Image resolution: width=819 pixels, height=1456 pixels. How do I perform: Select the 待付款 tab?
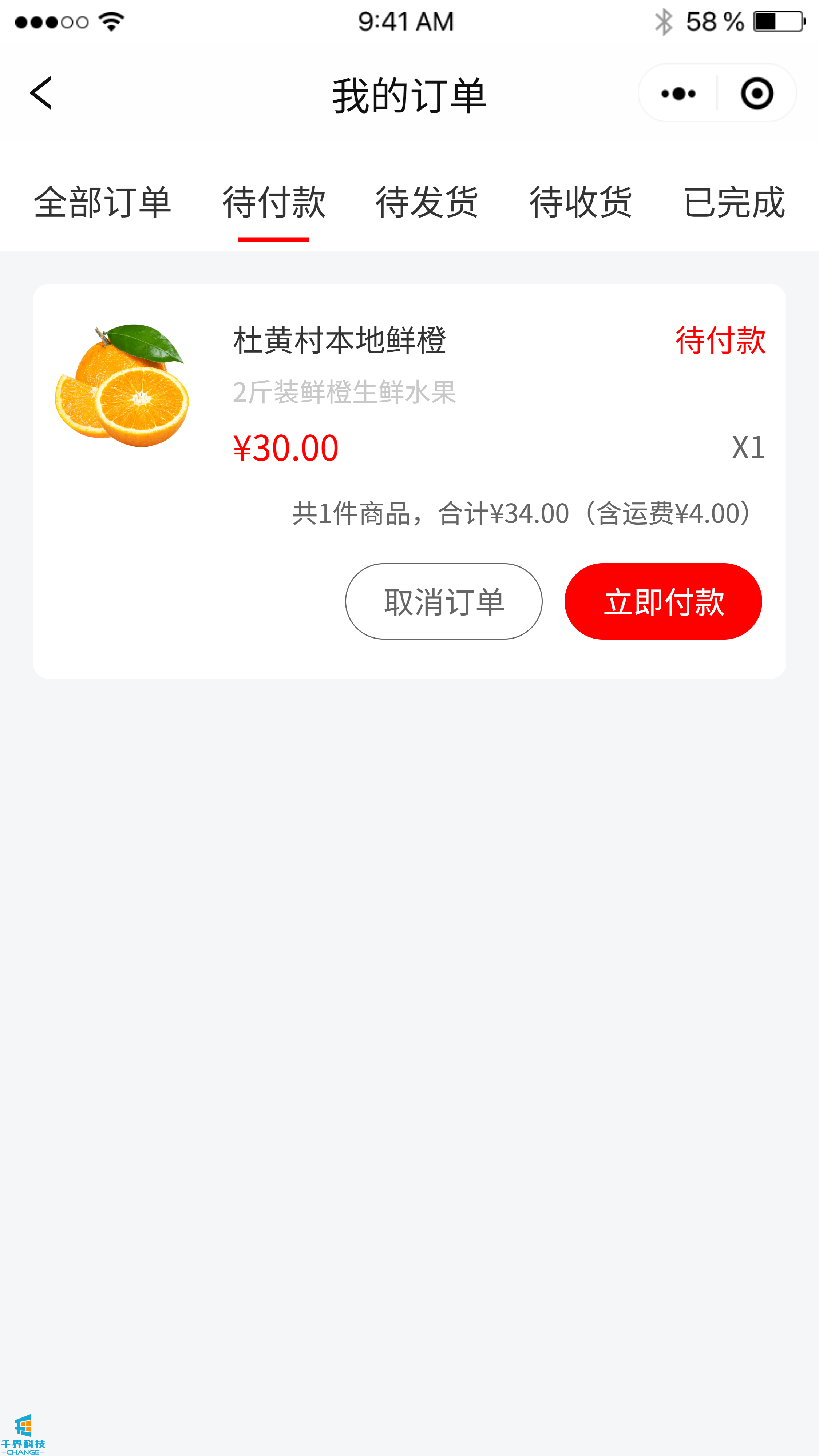tap(274, 202)
